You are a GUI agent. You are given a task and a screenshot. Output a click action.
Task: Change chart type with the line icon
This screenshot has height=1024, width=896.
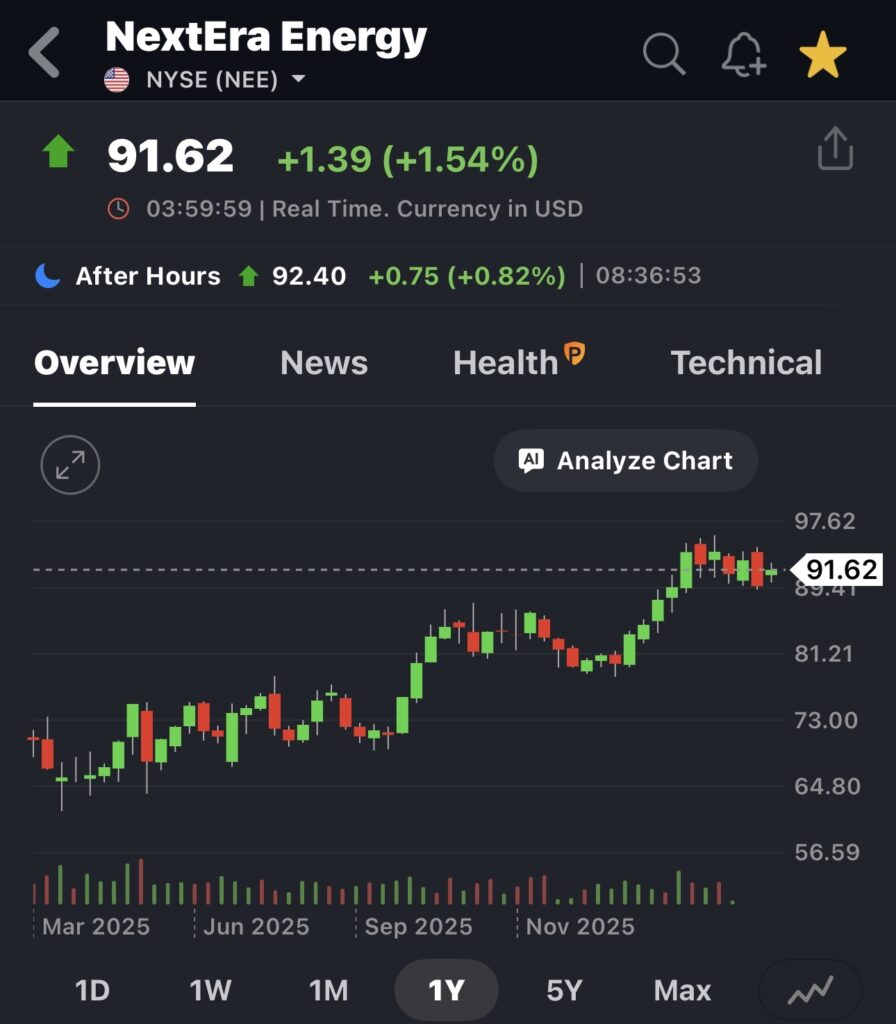click(x=810, y=991)
